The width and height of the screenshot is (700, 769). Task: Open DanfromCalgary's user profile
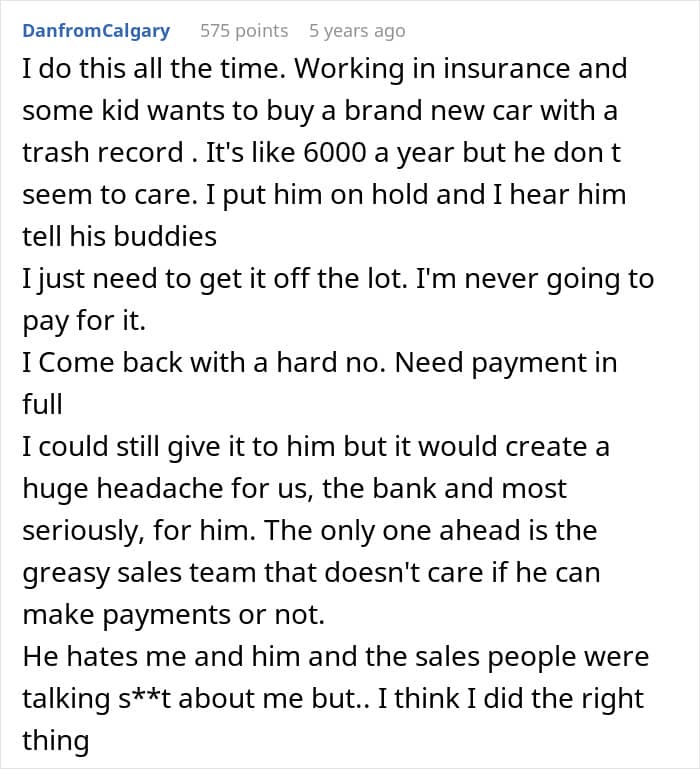click(x=96, y=31)
